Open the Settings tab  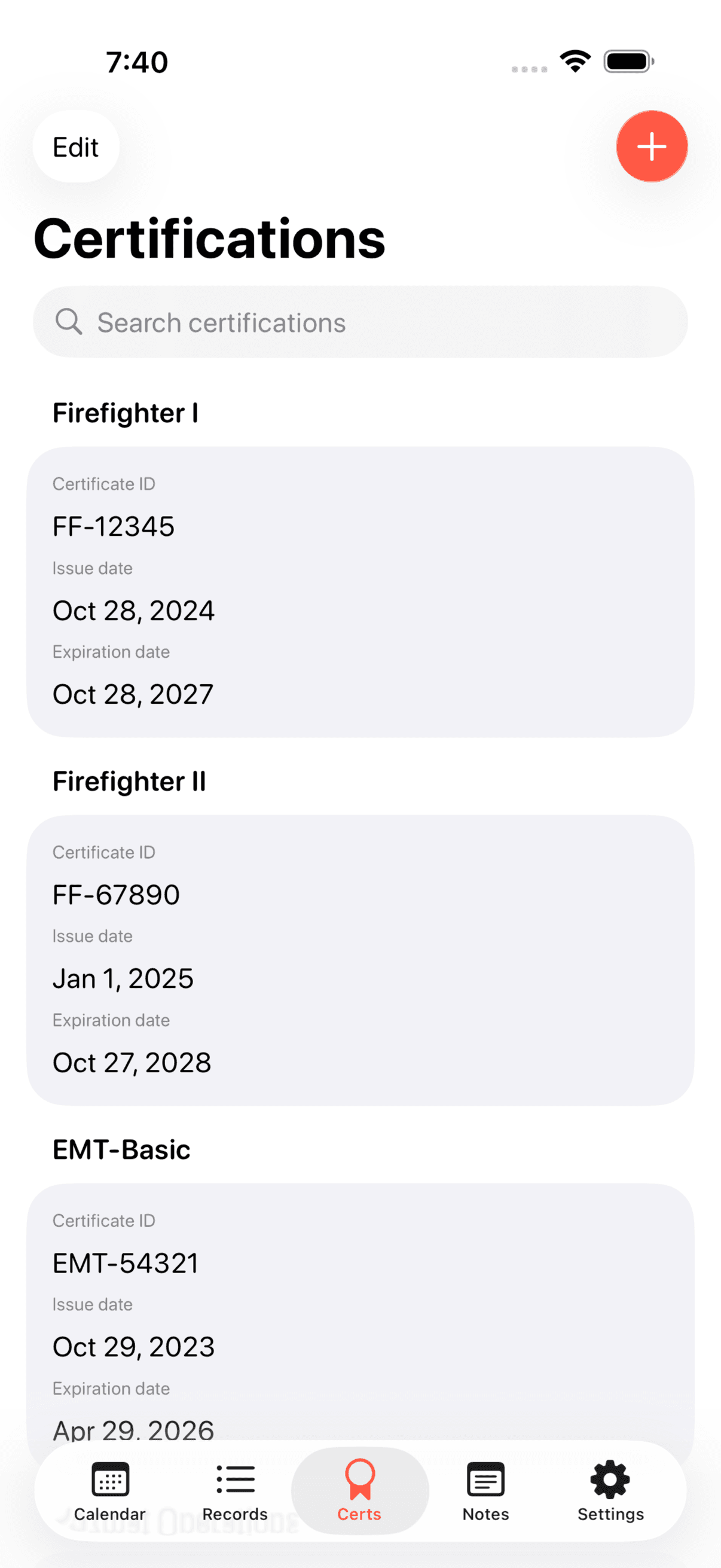tap(610, 1490)
